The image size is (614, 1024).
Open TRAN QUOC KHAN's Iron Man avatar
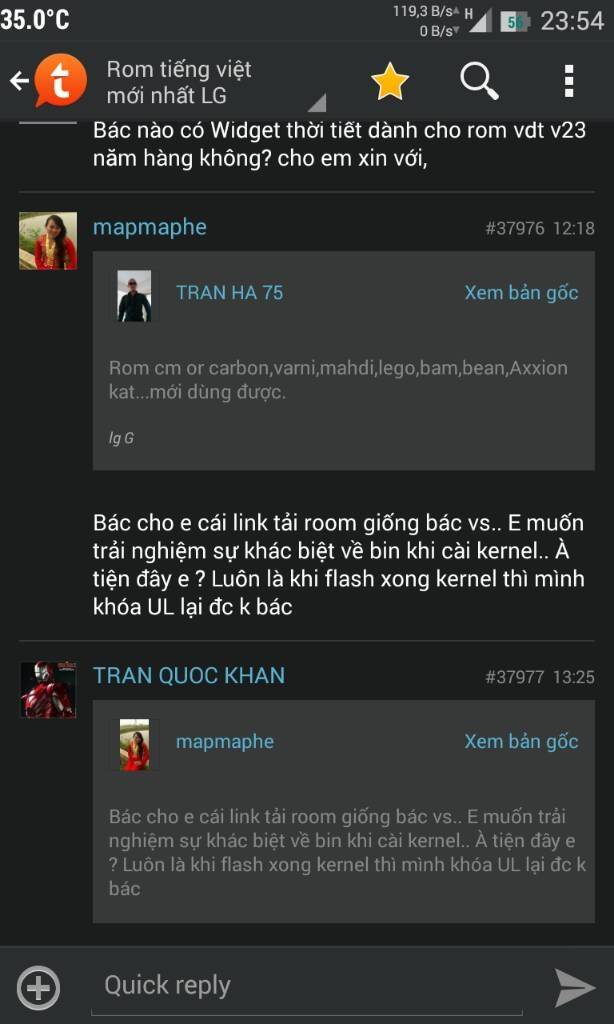[47, 689]
